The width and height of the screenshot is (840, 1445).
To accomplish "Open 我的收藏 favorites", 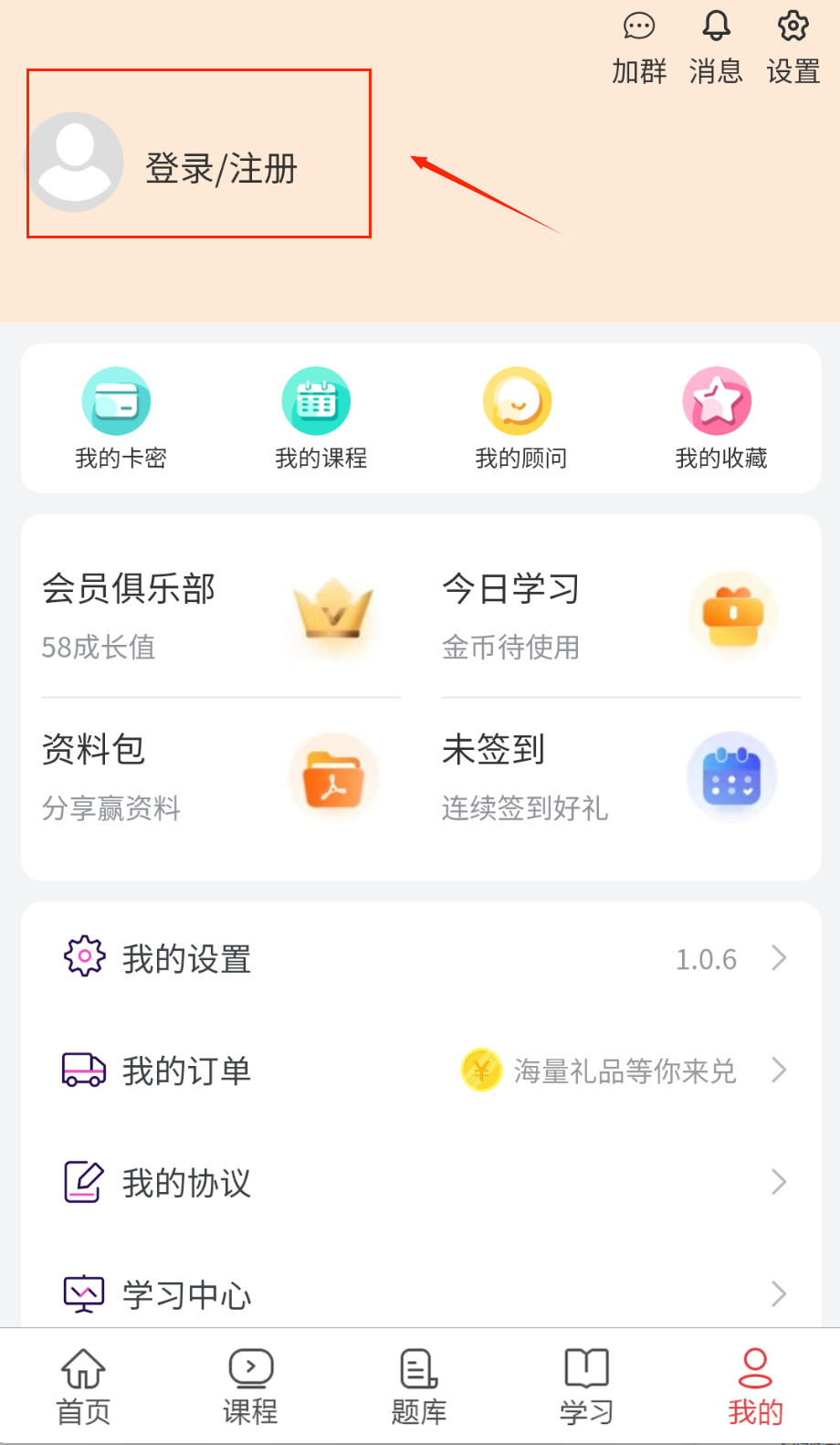I will coord(720,418).
